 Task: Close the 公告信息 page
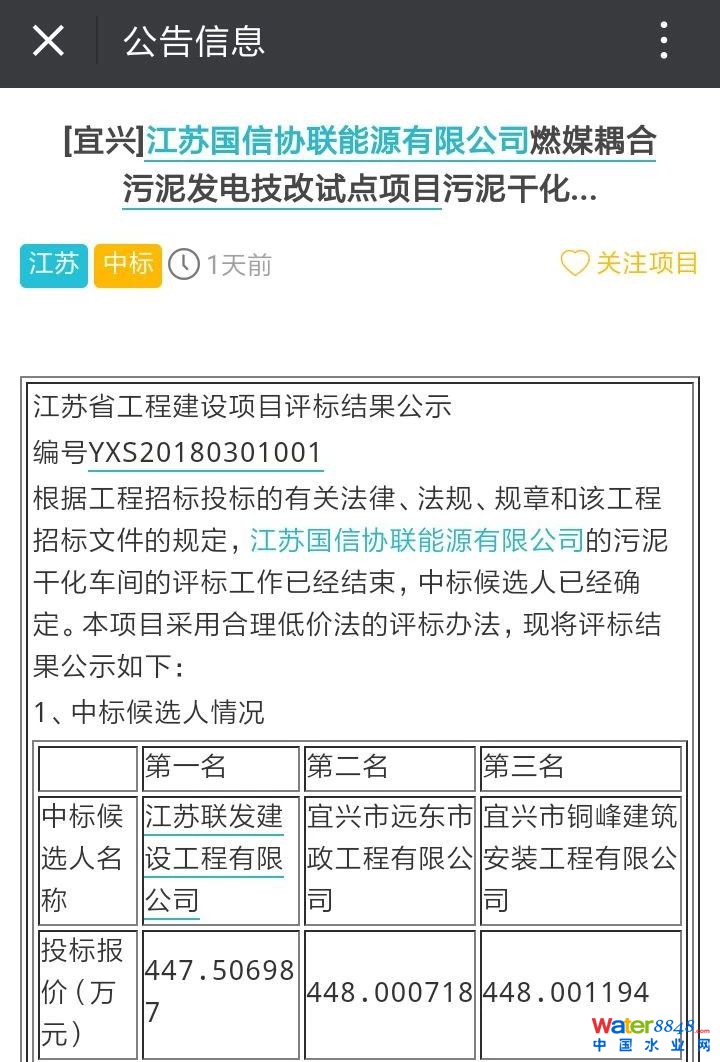48,42
